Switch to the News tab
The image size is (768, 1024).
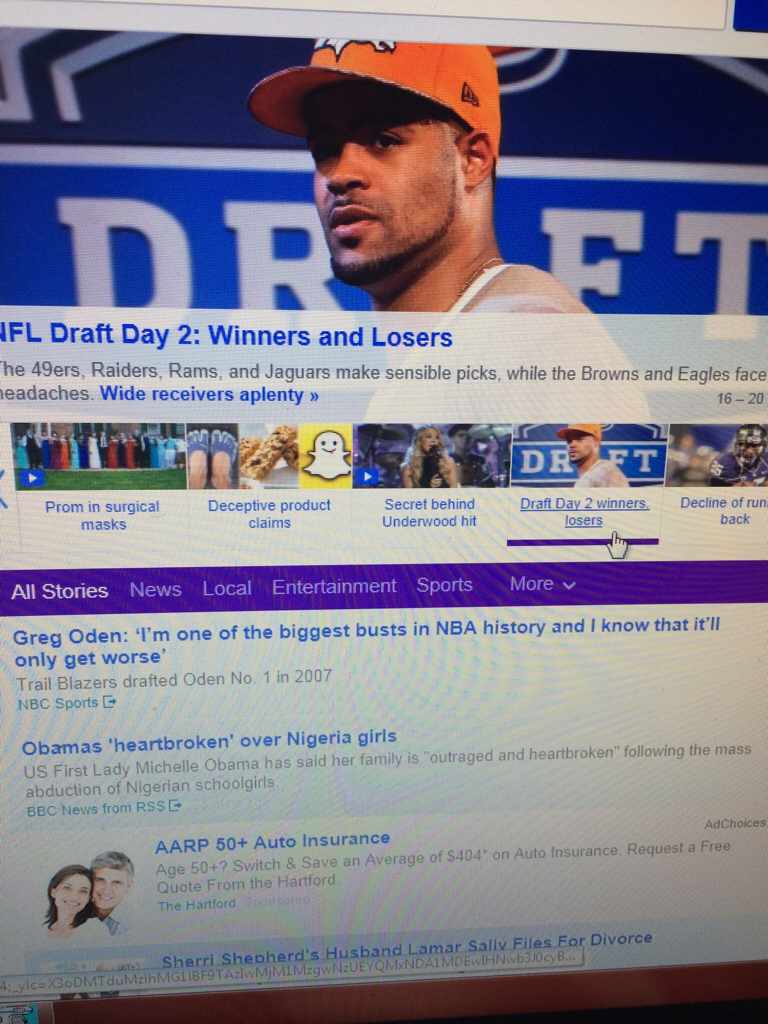point(155,590)
